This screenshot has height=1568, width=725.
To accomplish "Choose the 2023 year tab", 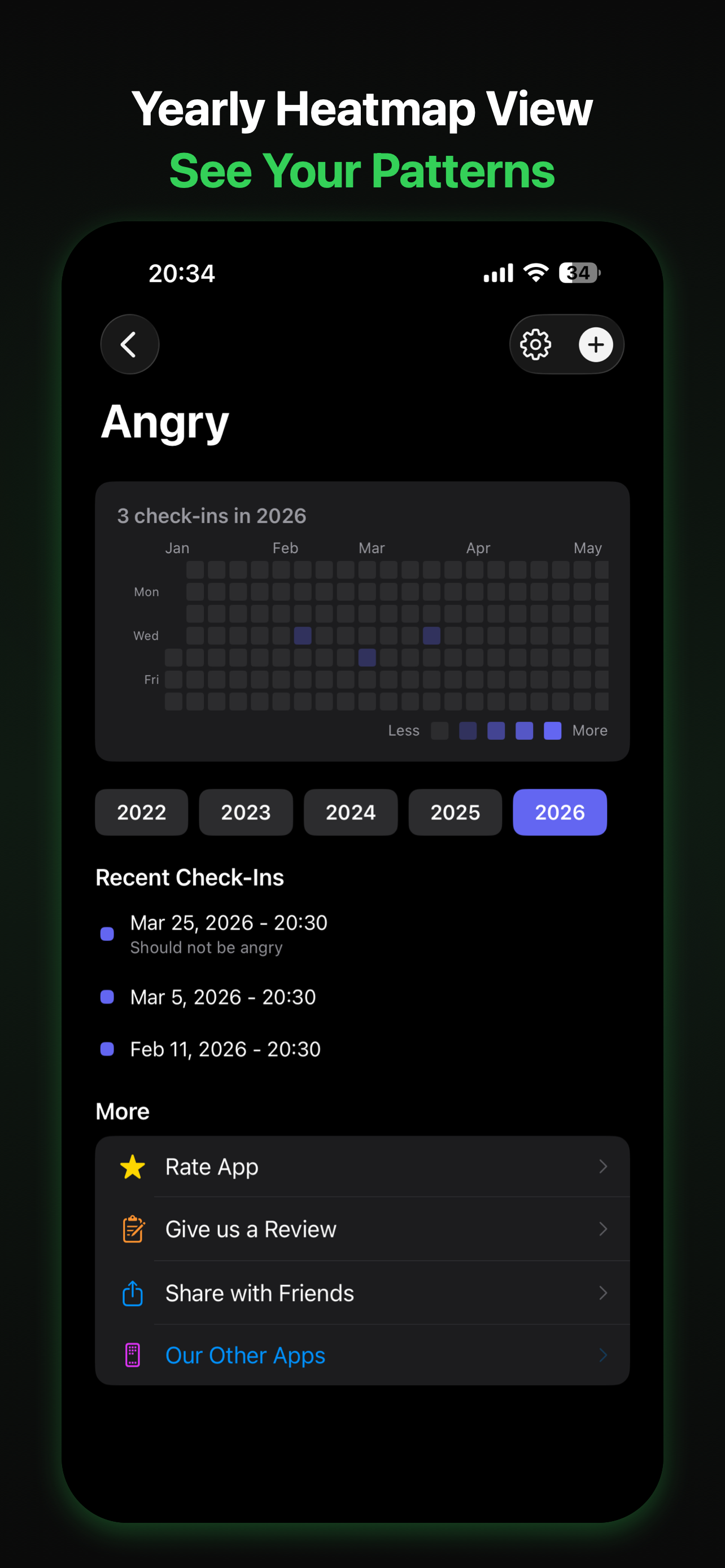I will [246, 812].
